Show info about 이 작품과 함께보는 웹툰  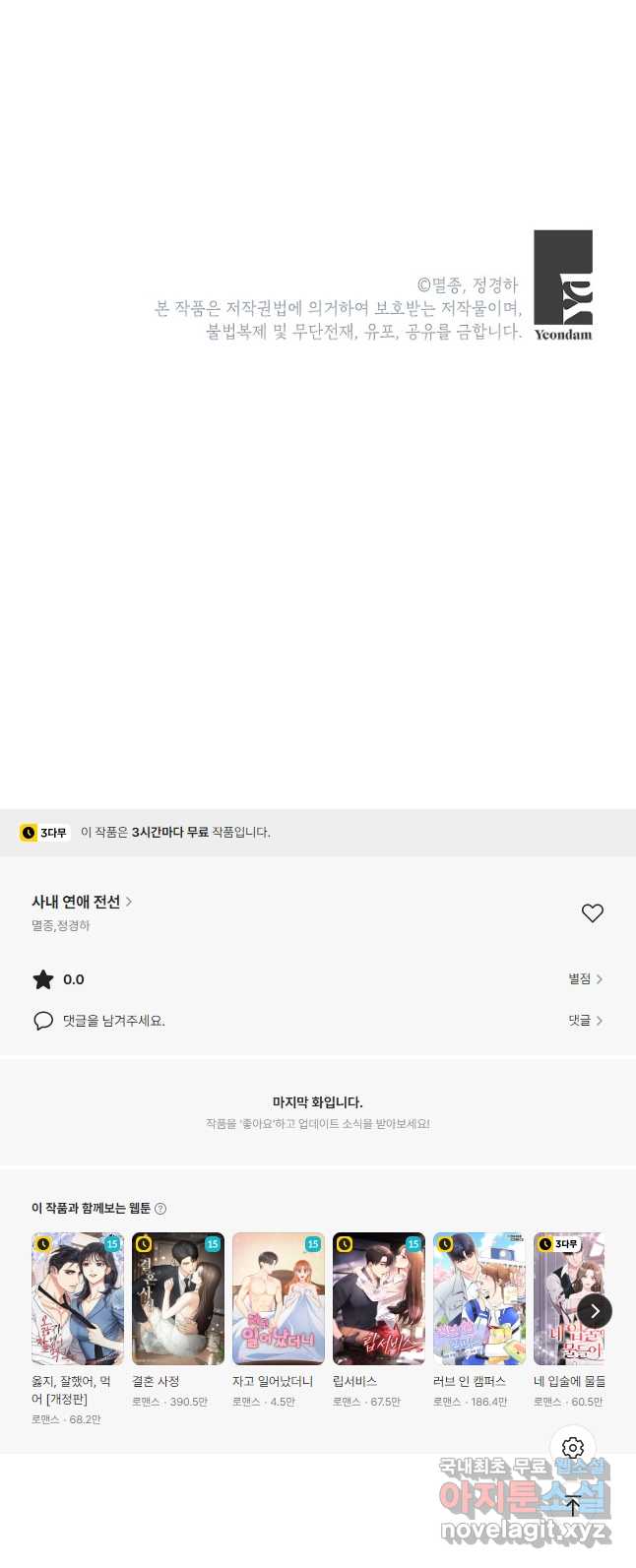[160, 1209]
